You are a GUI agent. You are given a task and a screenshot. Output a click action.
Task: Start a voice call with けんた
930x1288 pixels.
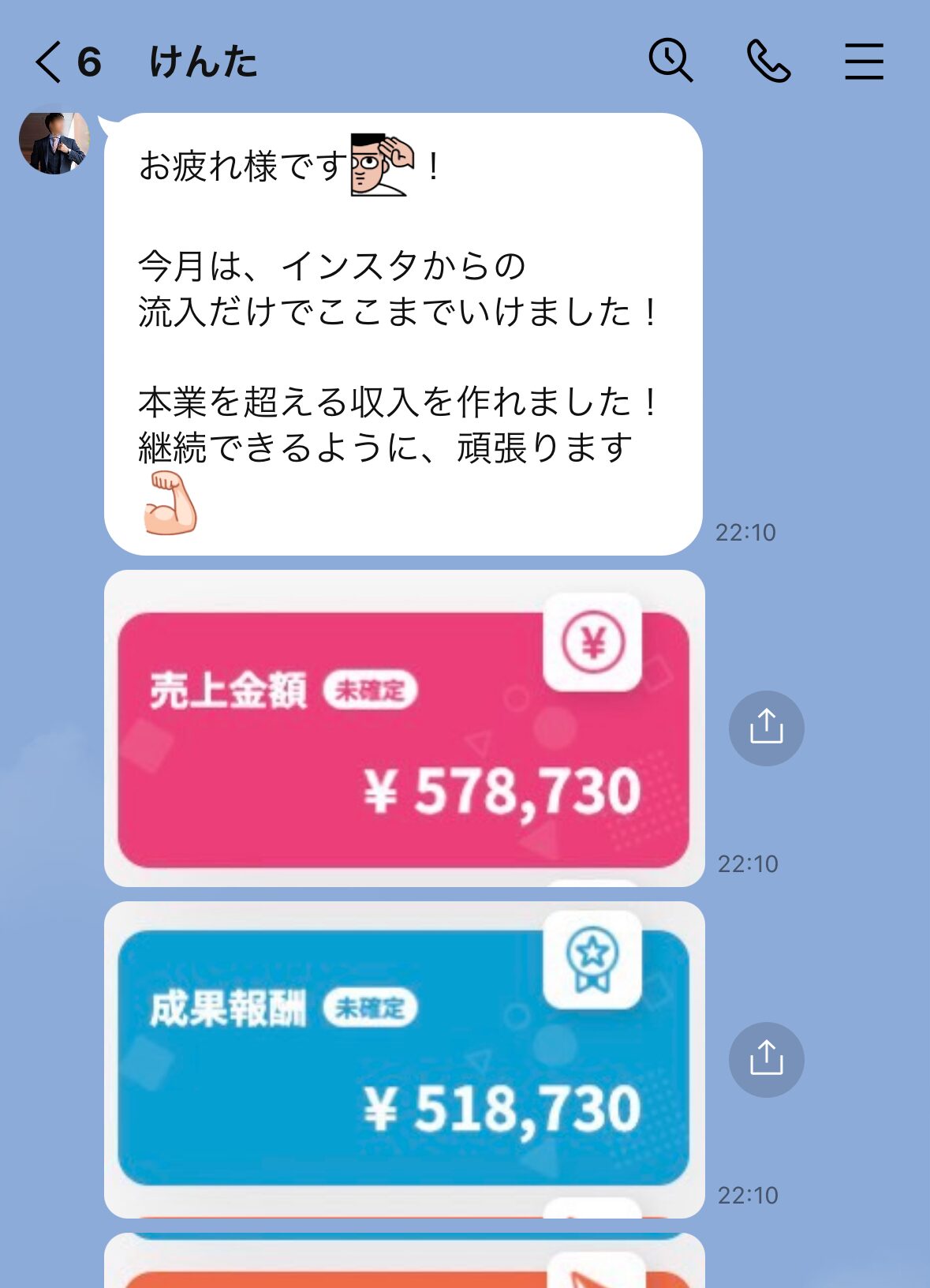coord(768,62)
